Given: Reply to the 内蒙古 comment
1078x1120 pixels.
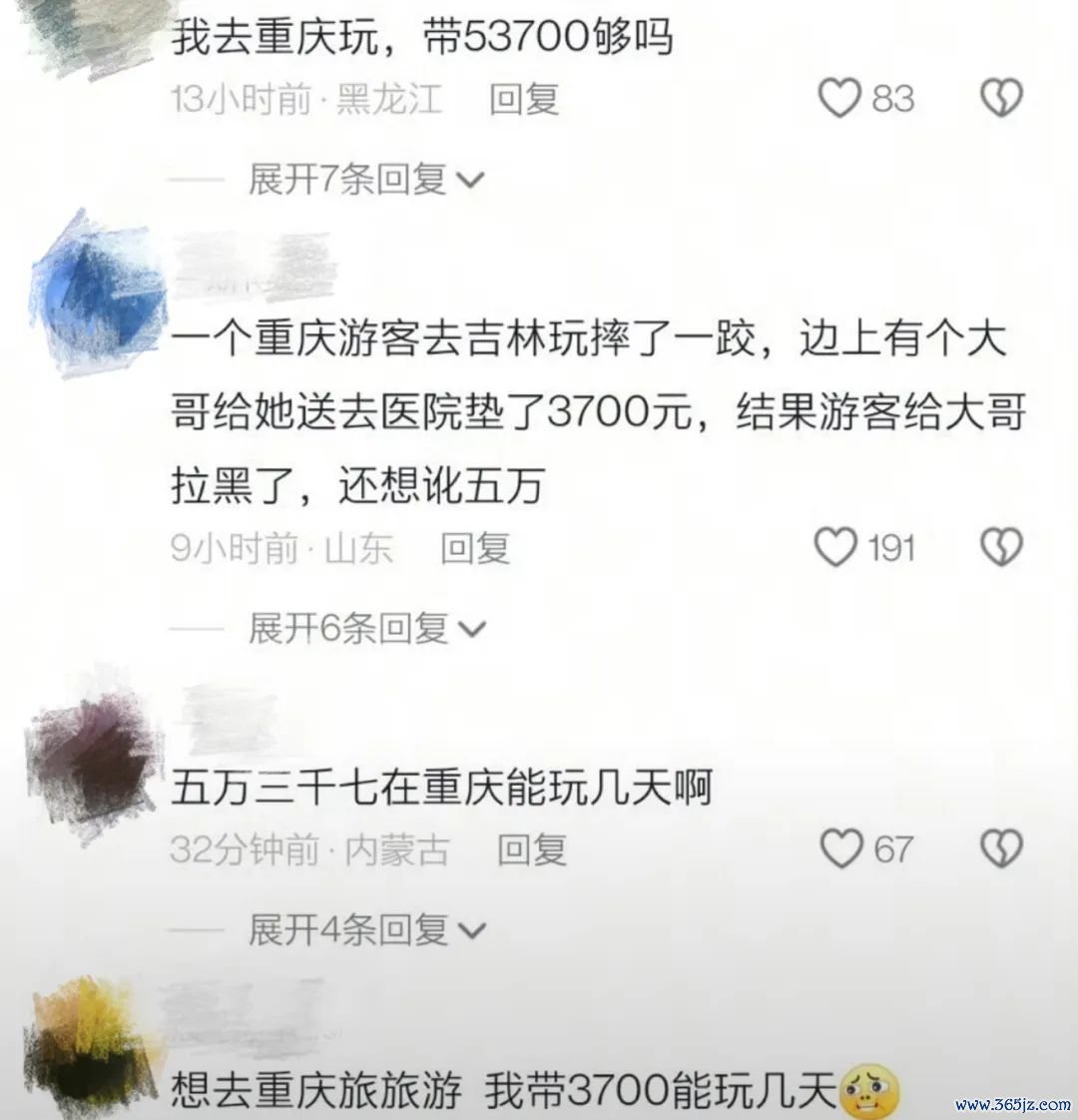Looking at the screenshot, I should [x=532, y=850].
